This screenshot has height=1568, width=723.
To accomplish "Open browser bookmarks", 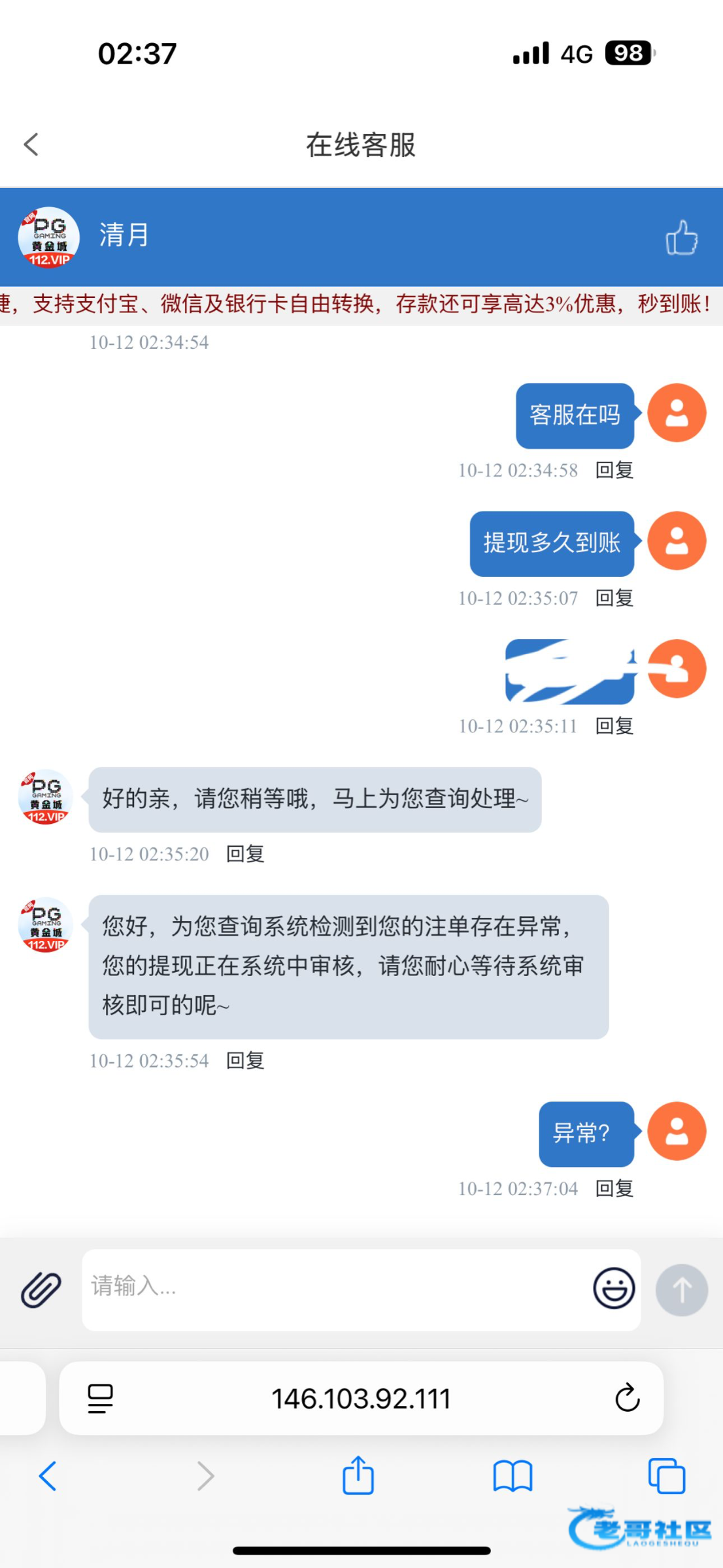I will point(513,1476).
